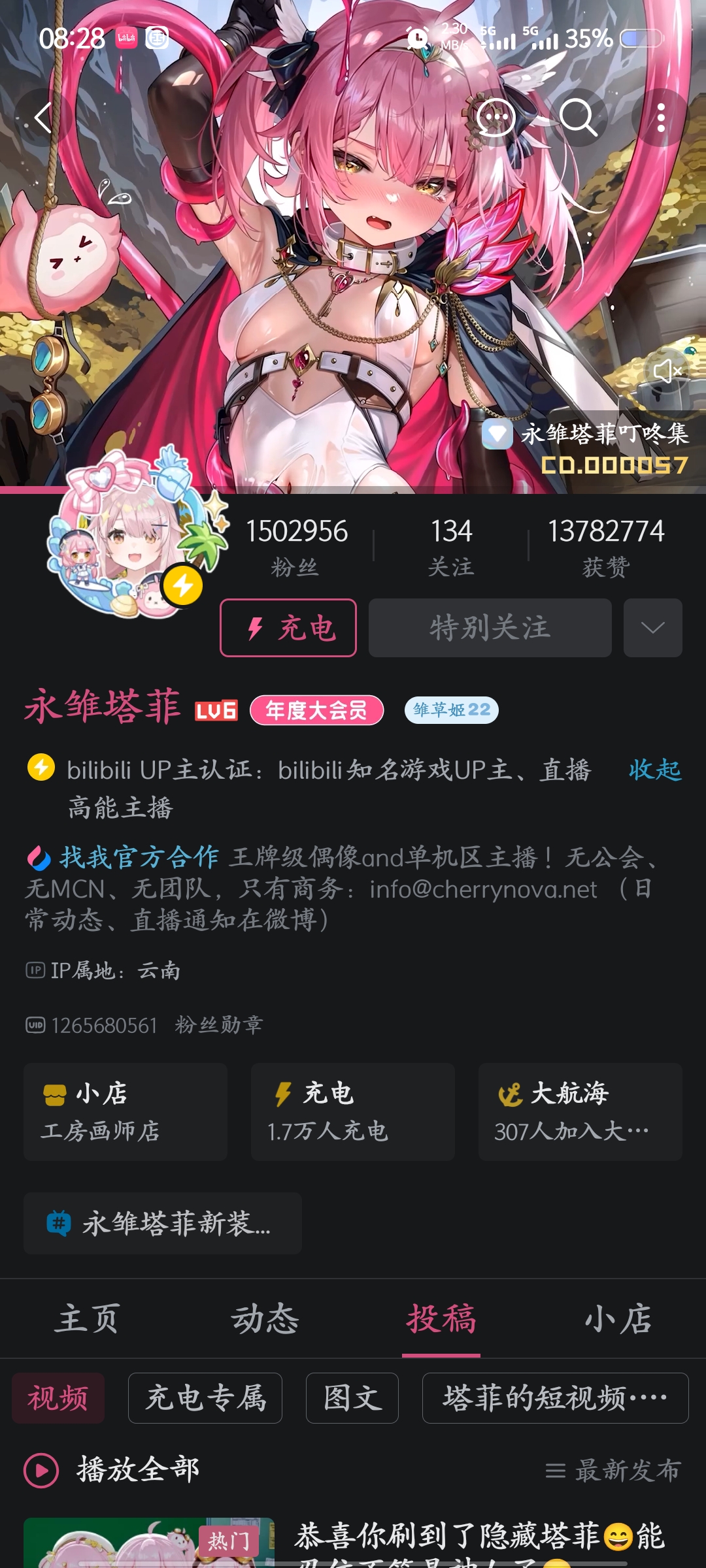
Task: Switch to the 主页 tab
Action: pos(88,1318)
